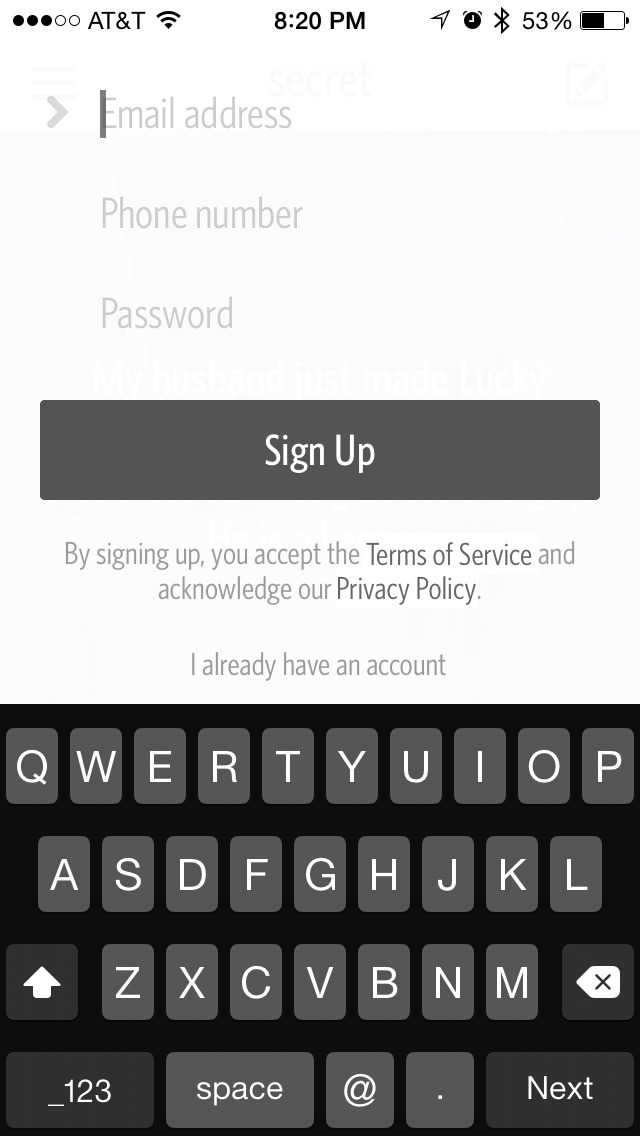The height and width of the screenshot is (1136, 640).
Task: Tap the Next key on keyboard
Action: (x=560, y=1089)
